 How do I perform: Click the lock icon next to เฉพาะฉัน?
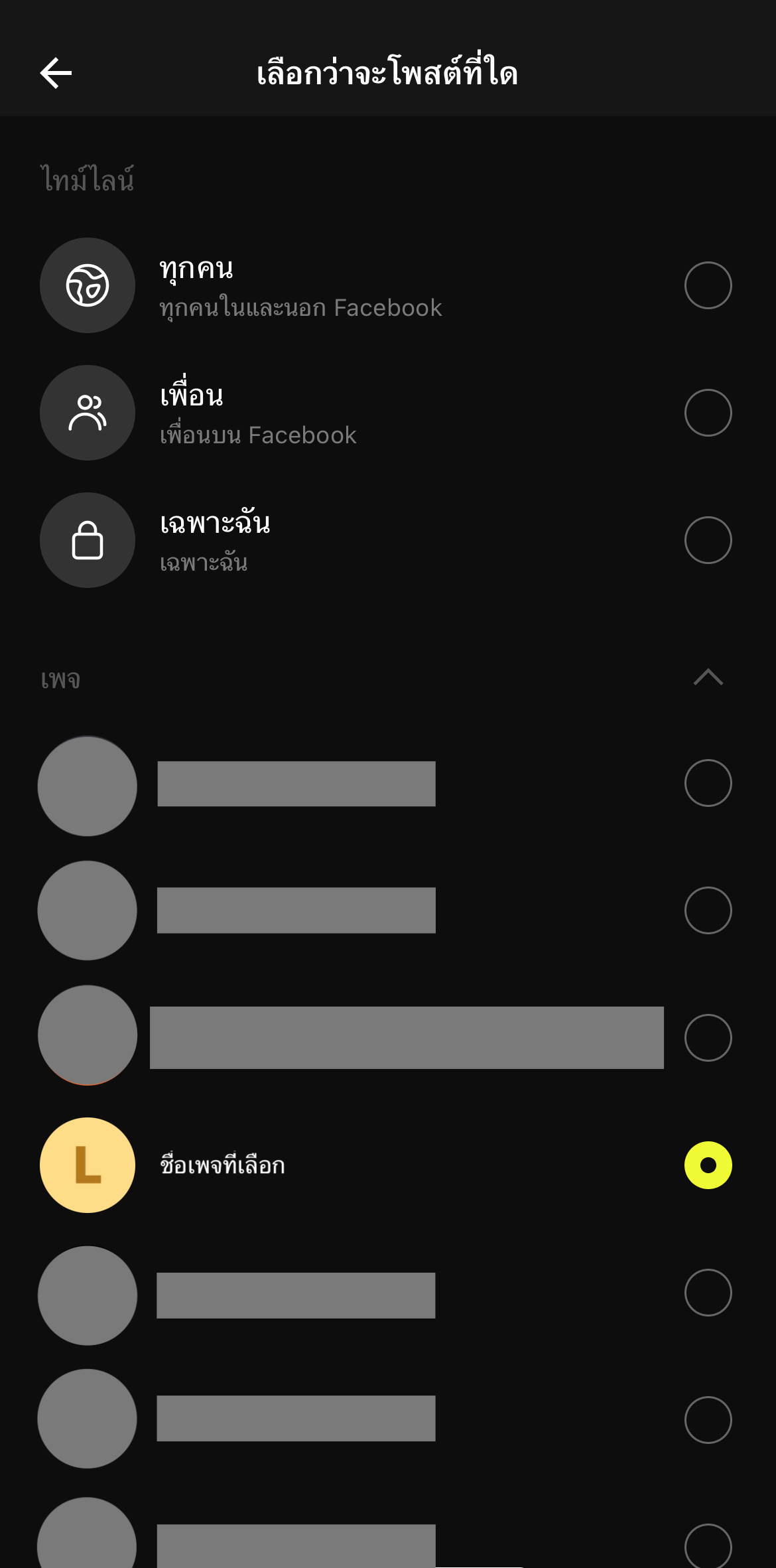87,540
